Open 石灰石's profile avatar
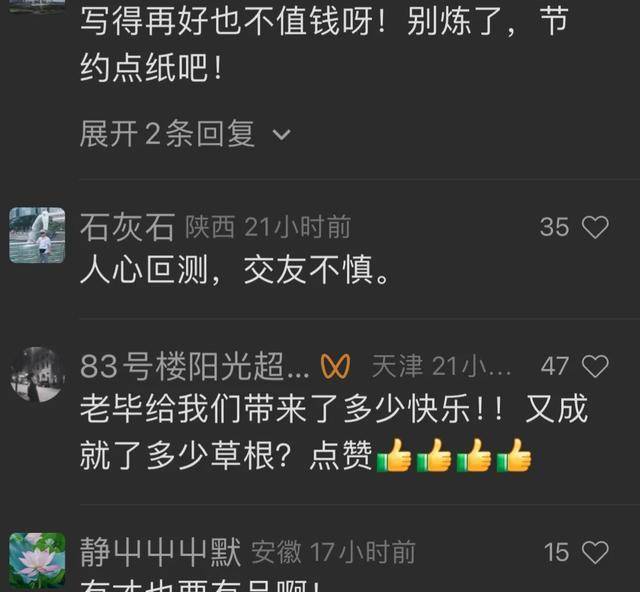 [x=37, y=236]
